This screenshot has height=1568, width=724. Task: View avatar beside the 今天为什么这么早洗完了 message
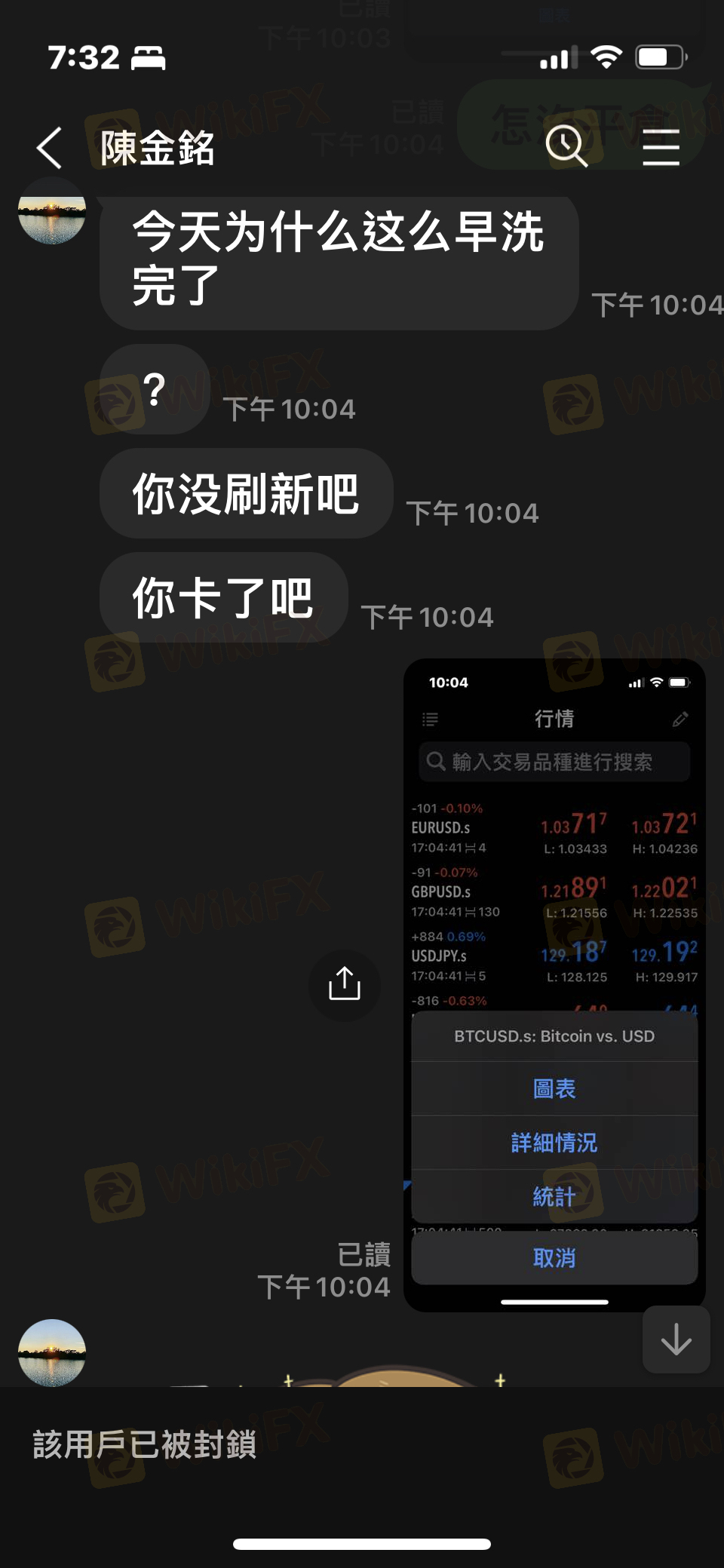click(x=51, y=213)
